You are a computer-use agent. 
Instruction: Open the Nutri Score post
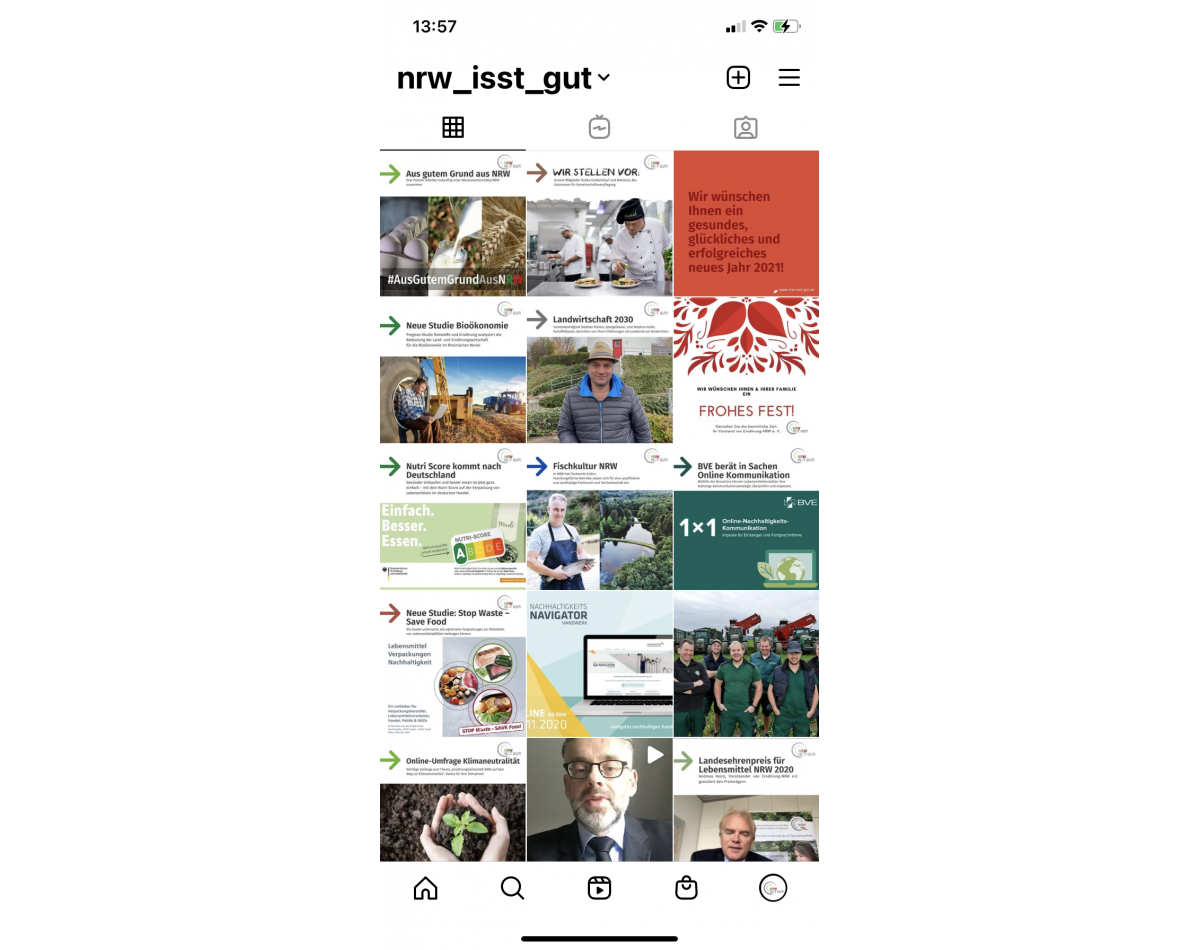452,518
